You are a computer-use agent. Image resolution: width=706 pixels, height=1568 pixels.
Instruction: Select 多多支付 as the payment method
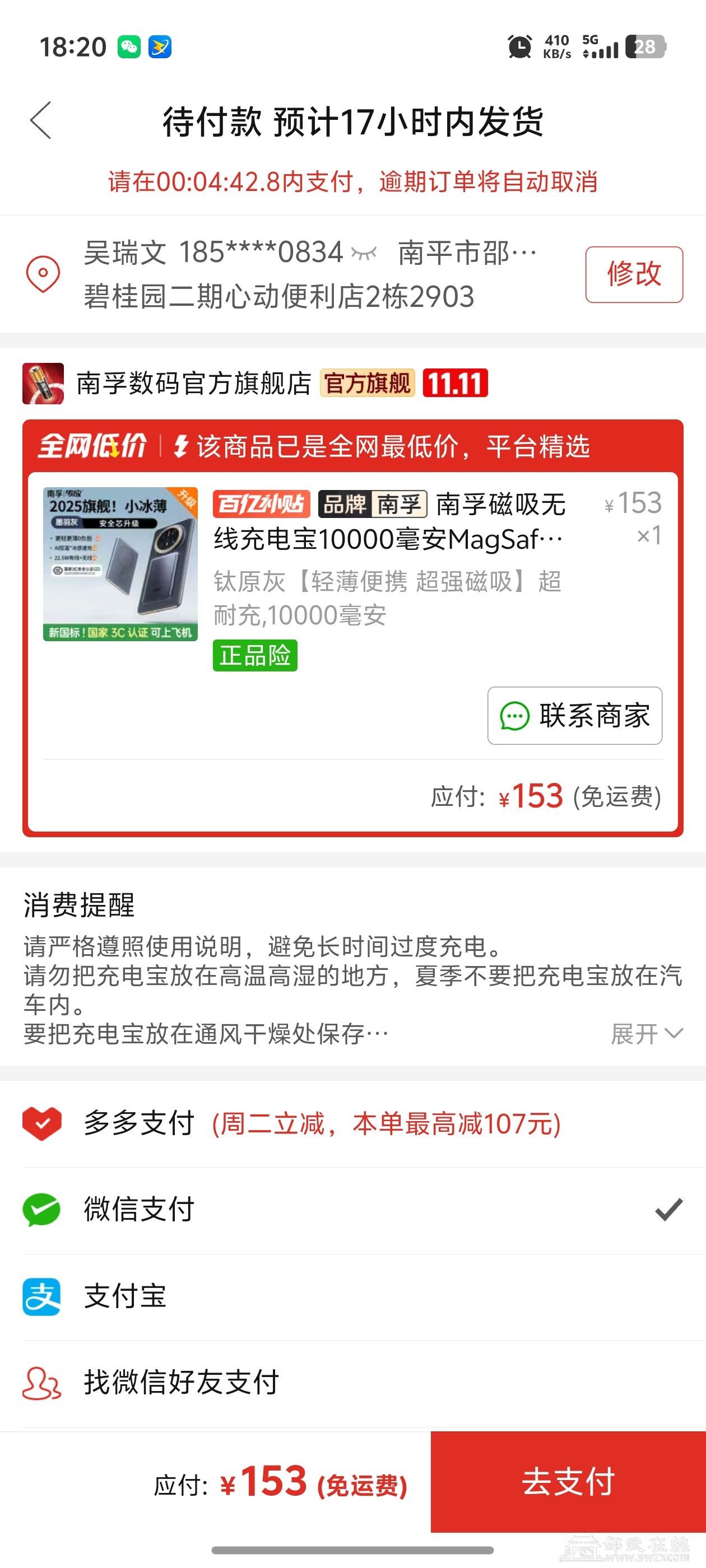[x=139, y=1123]
